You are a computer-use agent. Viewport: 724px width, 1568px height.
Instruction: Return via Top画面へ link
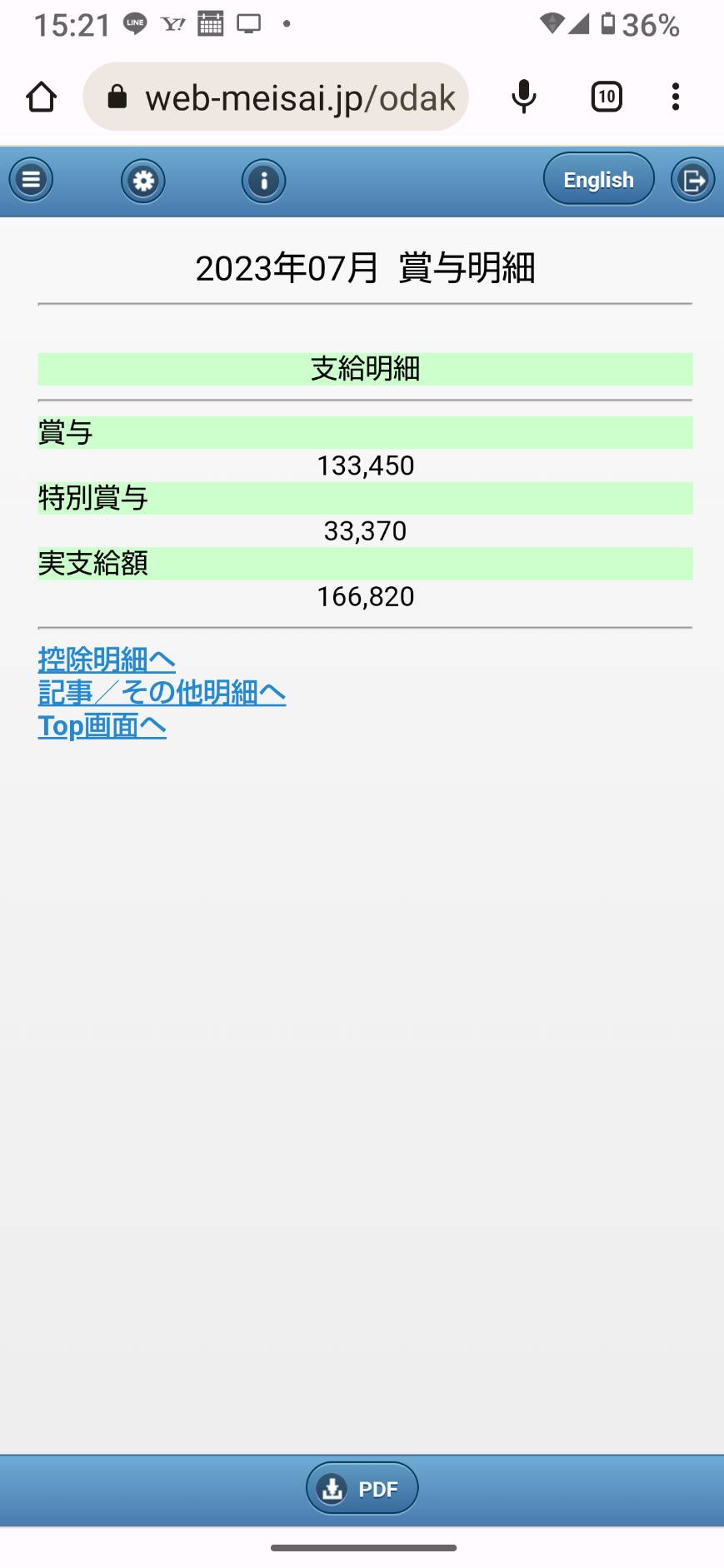click(102, 725)
